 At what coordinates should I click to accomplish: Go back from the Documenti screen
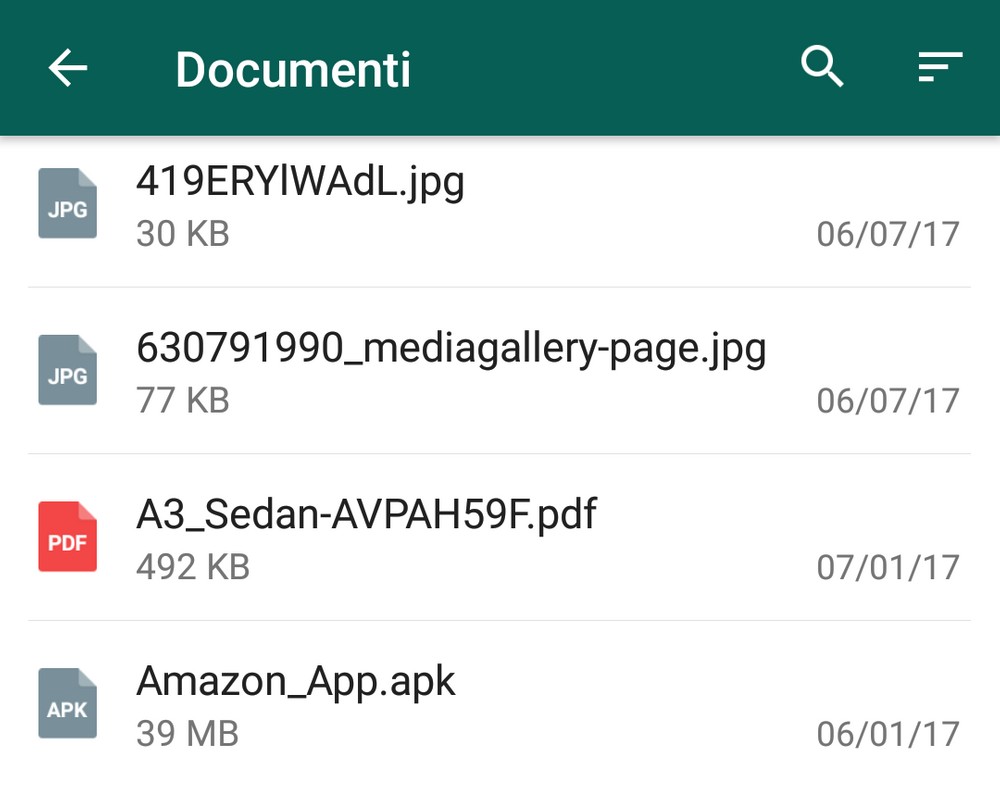coord(68,68)
